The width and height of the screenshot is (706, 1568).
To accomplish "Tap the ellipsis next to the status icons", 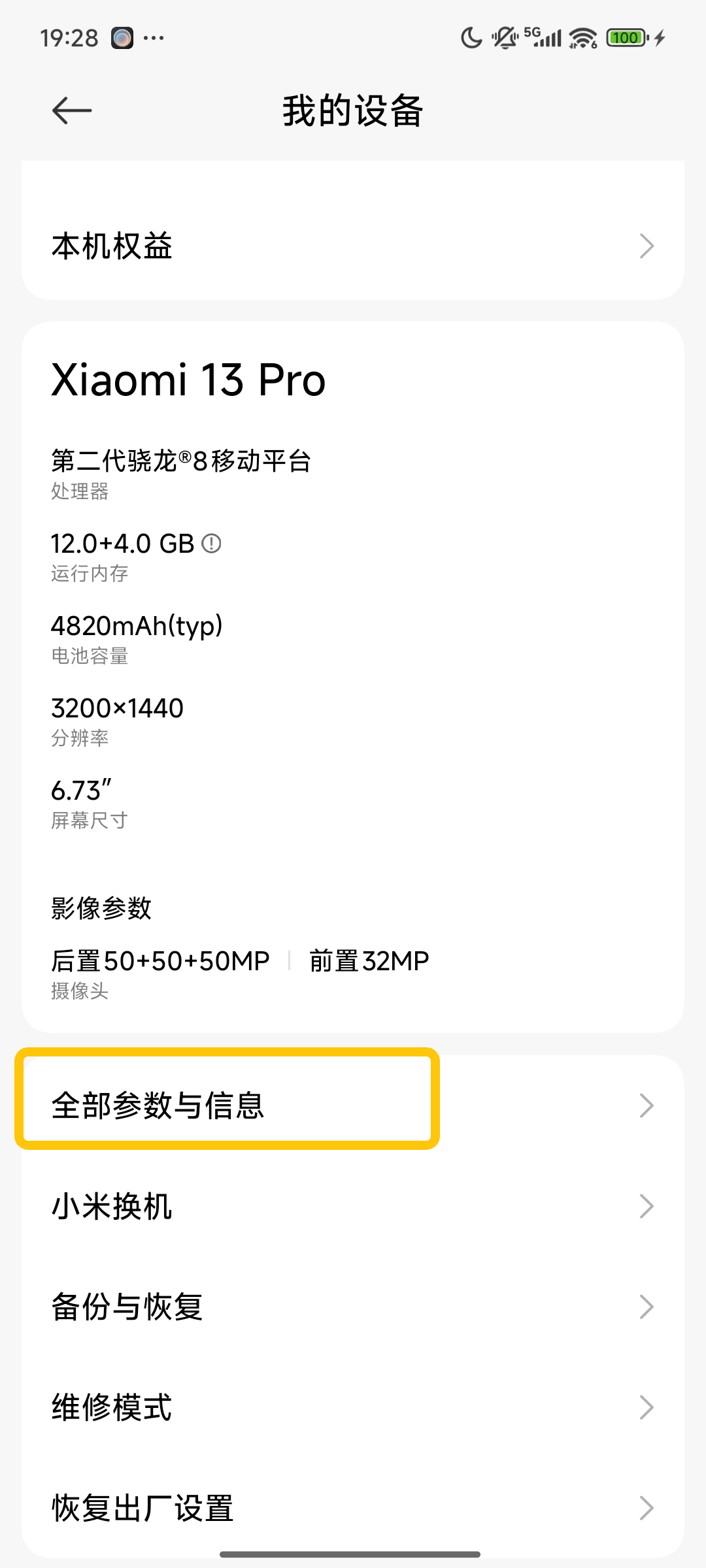I will tap(155, 39).
